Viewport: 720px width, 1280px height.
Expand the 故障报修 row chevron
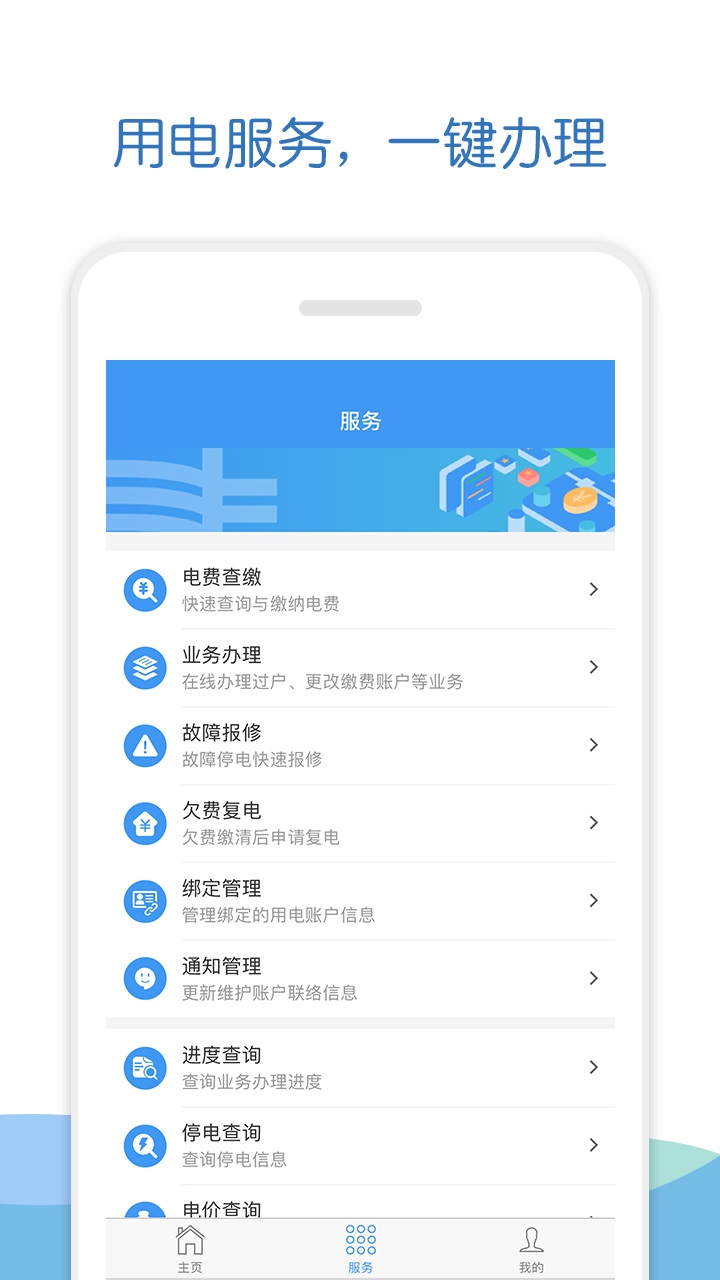tap(593, 745)
